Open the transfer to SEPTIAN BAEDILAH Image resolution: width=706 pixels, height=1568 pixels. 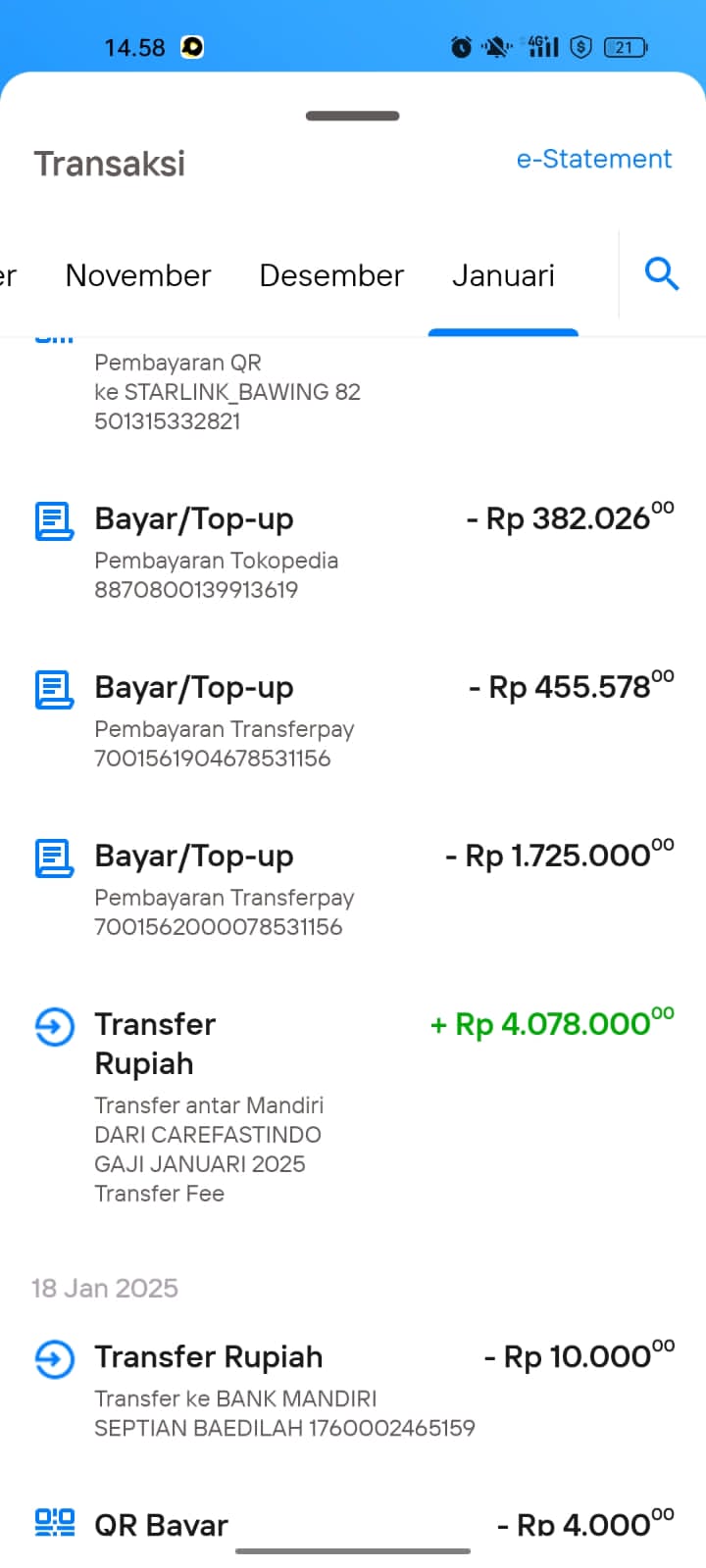coord(353,1392)
